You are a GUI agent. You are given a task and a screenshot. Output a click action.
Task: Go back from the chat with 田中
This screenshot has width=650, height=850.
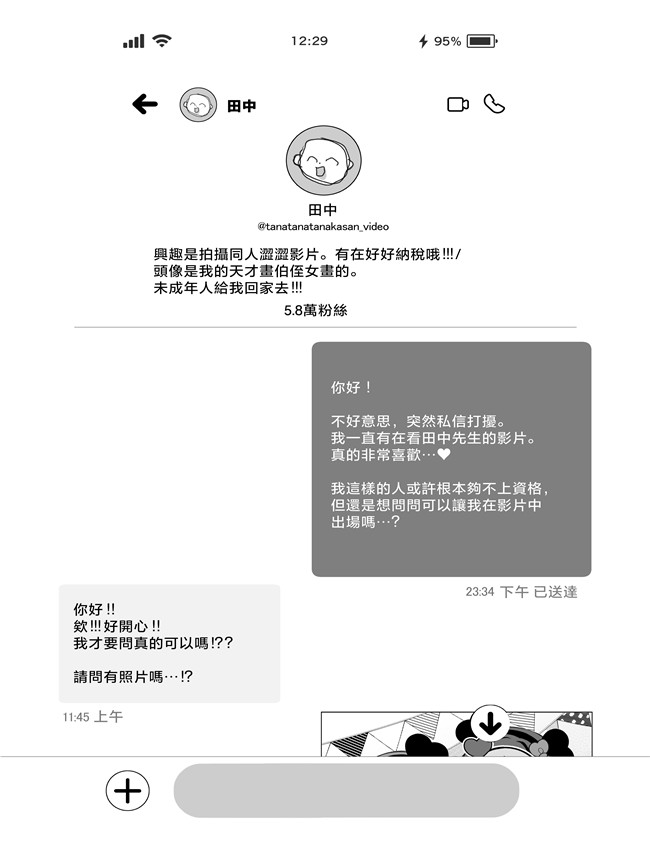(145, 105)
